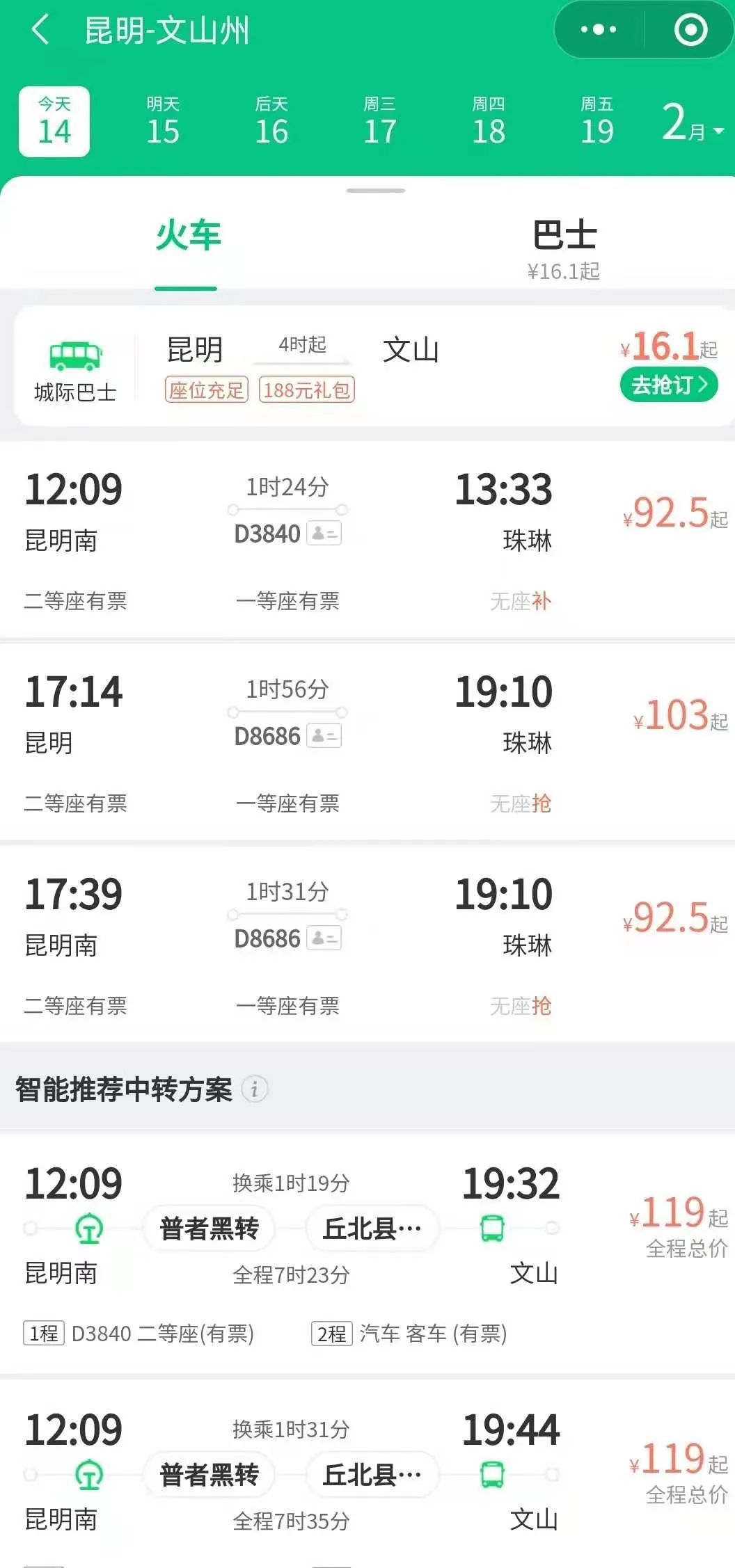
Task: Select tomorrow 明天 15 date
Action: 163,122
